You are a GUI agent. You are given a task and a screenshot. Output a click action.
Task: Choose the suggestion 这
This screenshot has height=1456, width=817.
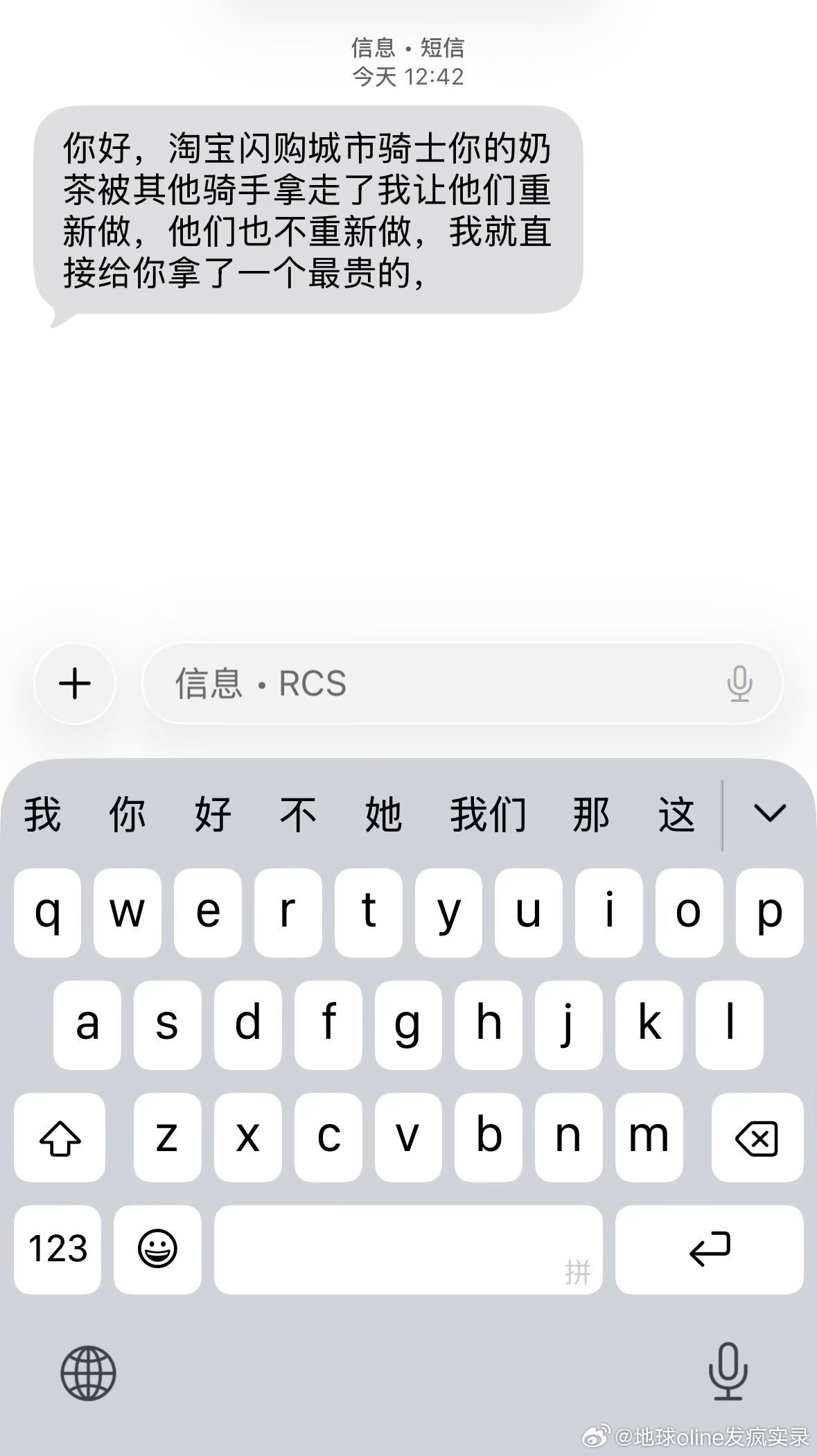click(676, 814)
